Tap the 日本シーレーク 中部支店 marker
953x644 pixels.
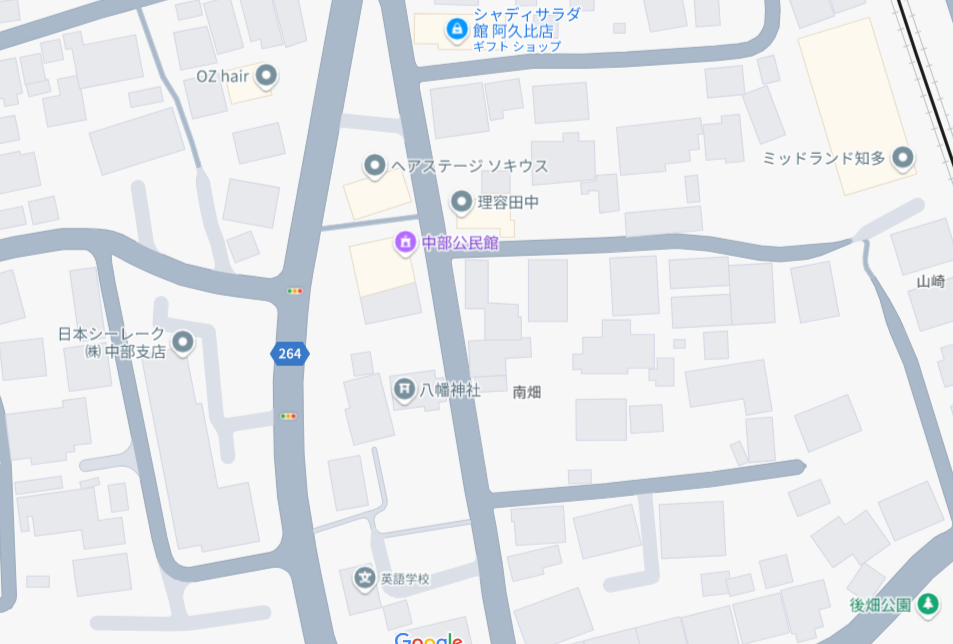coord(183,343)
